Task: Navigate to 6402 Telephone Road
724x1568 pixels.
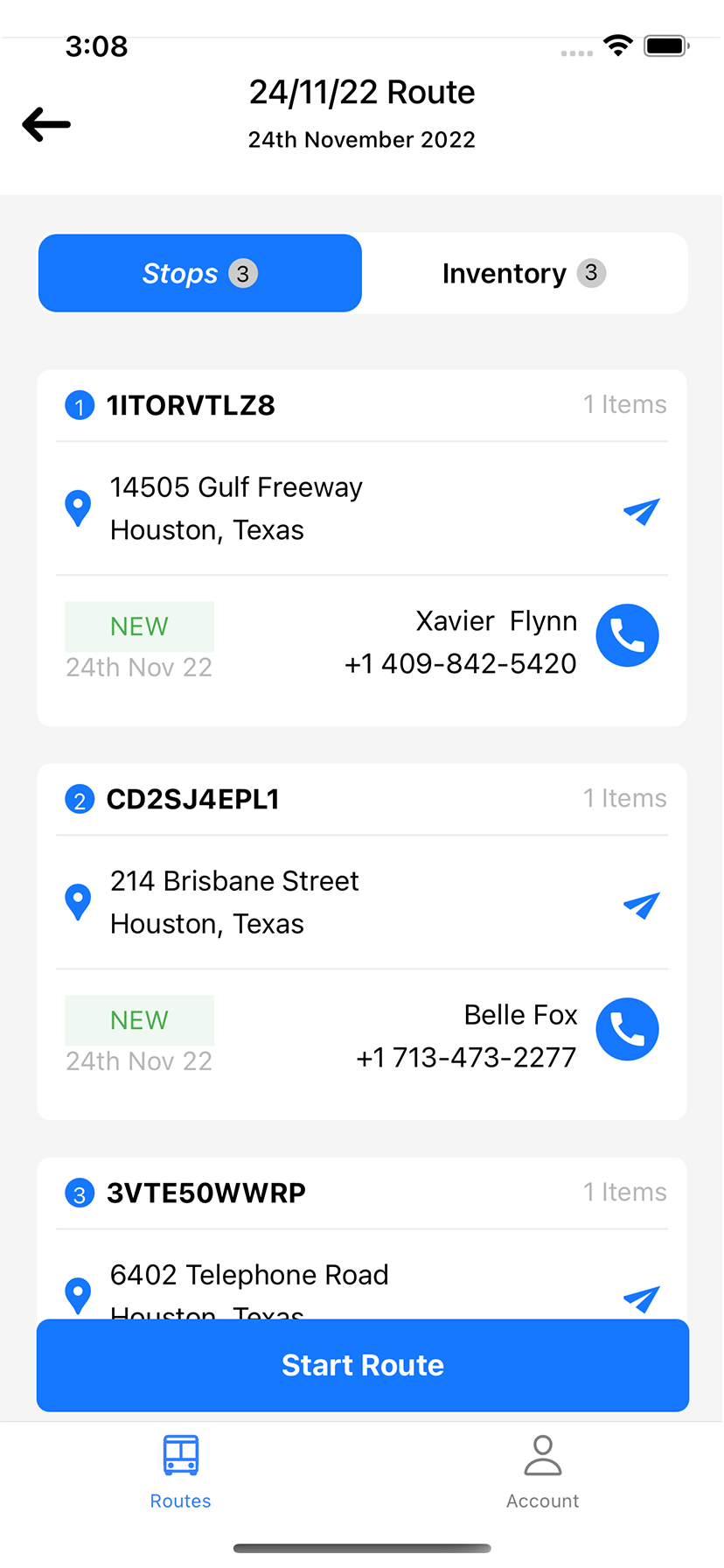Action: 641,1298
